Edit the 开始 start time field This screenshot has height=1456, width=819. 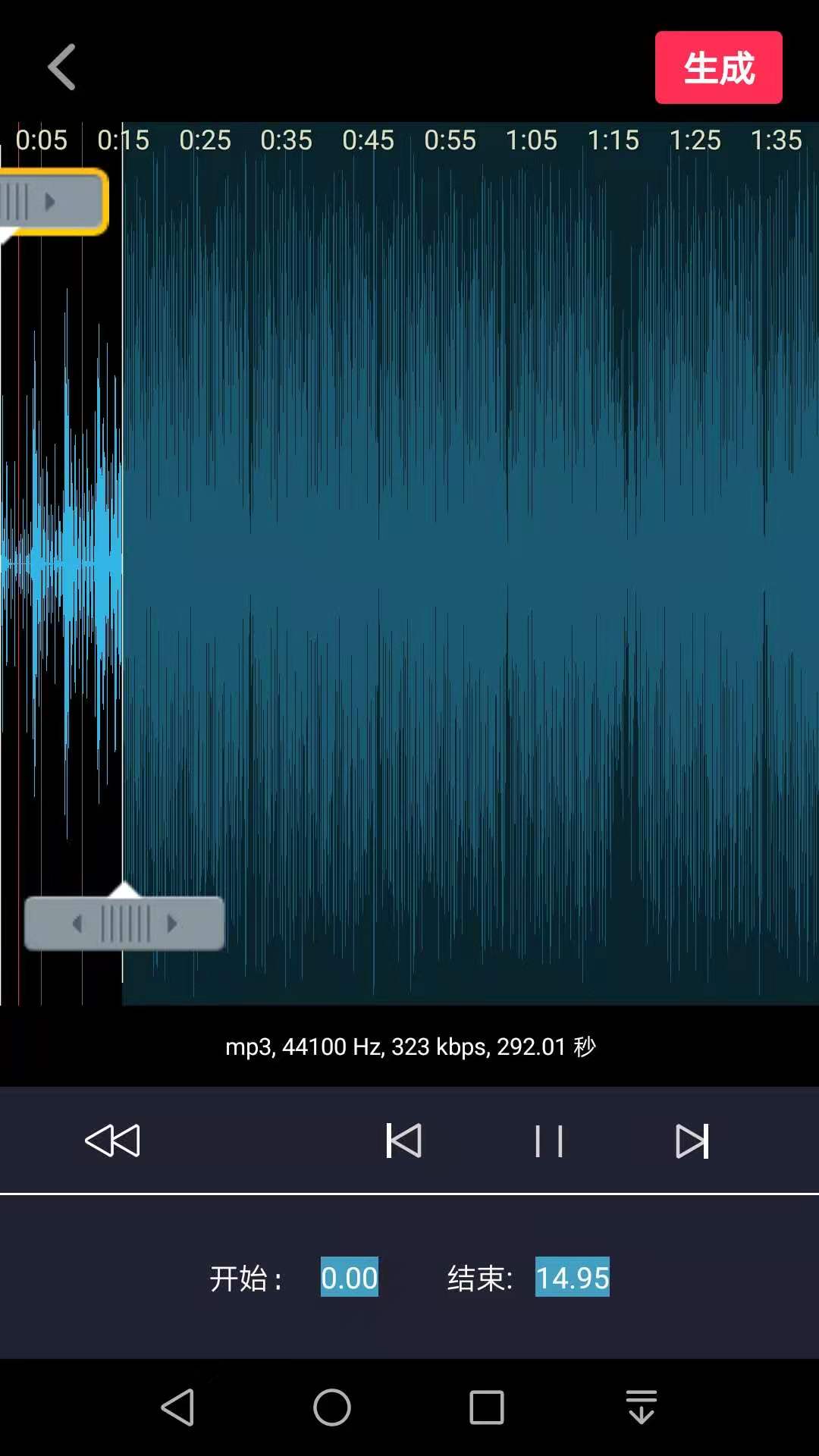coord(349,1277)
